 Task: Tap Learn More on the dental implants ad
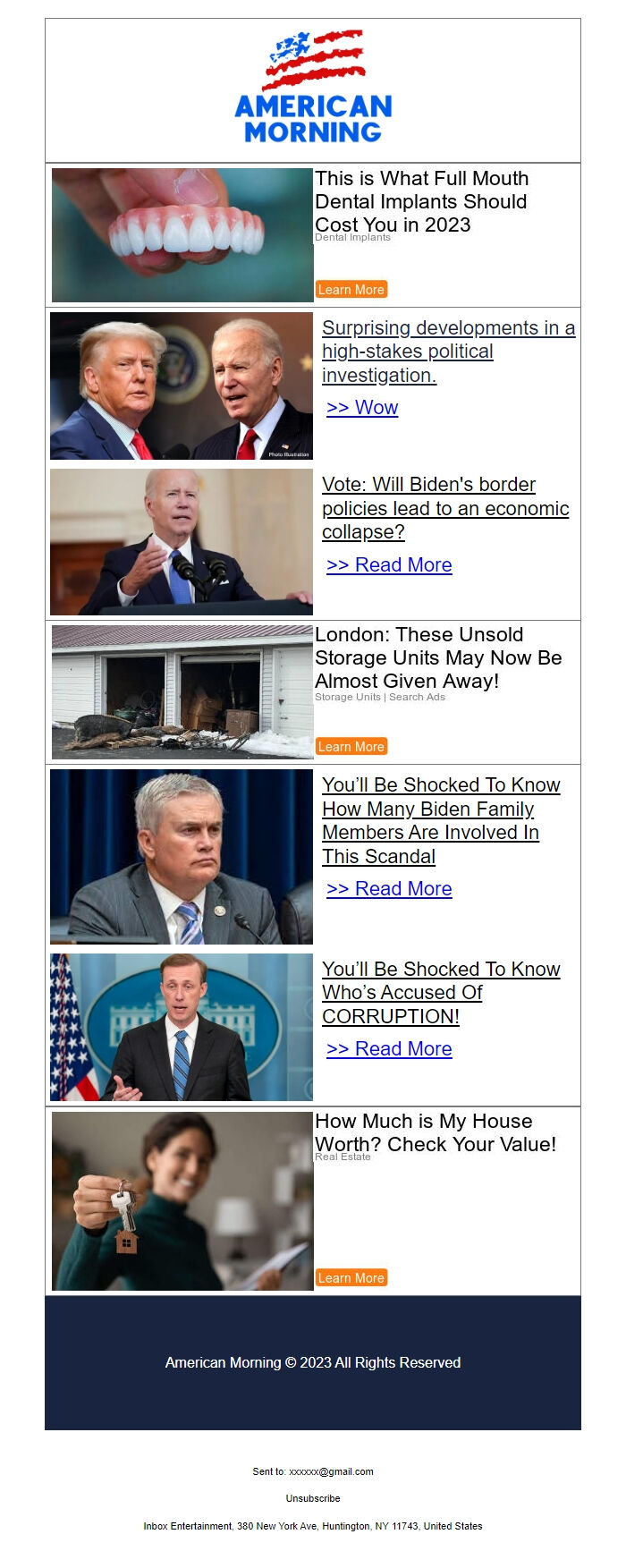(x=351, y=290)
